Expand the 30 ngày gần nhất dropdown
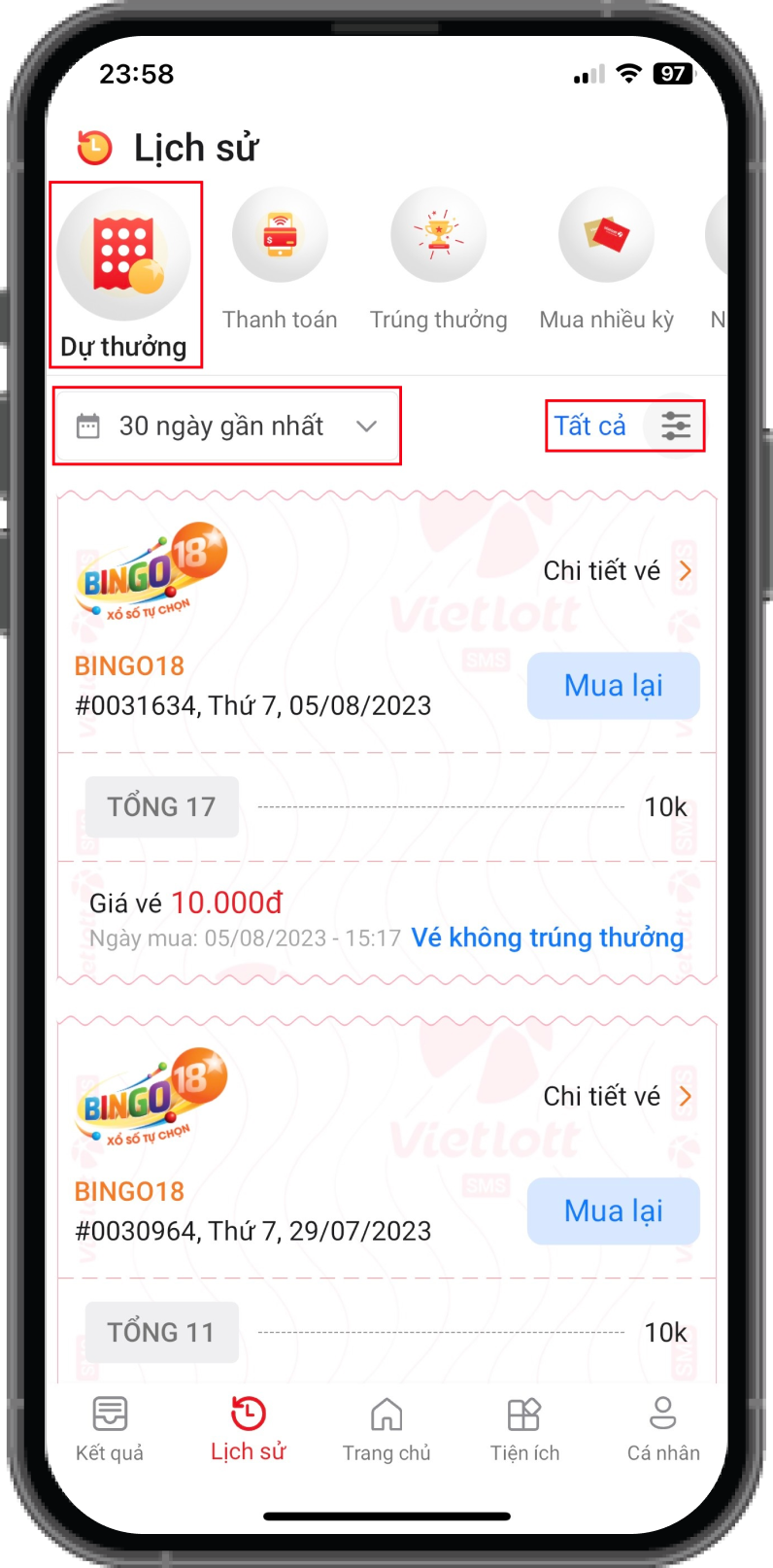The width and height of the screenshot is (773, 1568). coord(226,426)
